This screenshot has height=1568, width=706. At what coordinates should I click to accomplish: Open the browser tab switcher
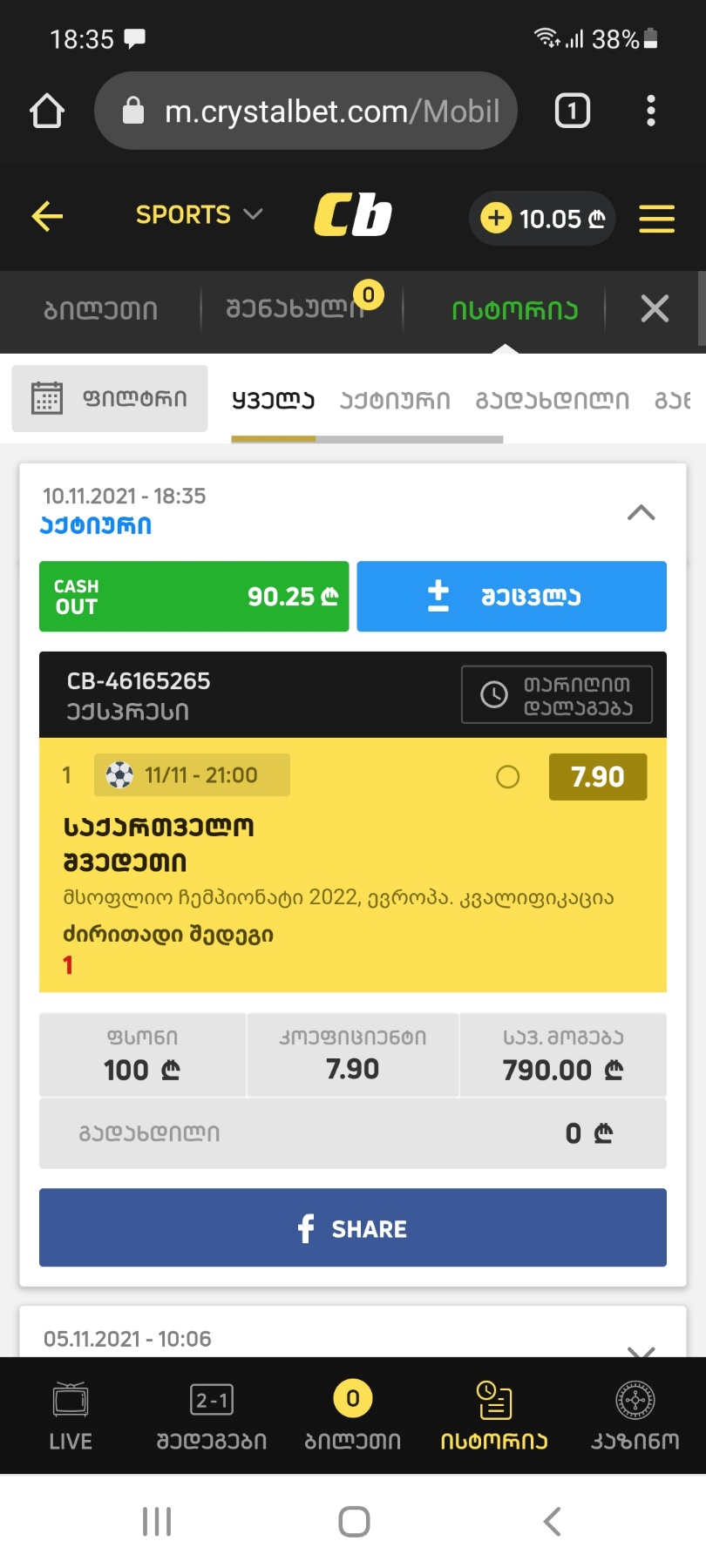point(573,111)
